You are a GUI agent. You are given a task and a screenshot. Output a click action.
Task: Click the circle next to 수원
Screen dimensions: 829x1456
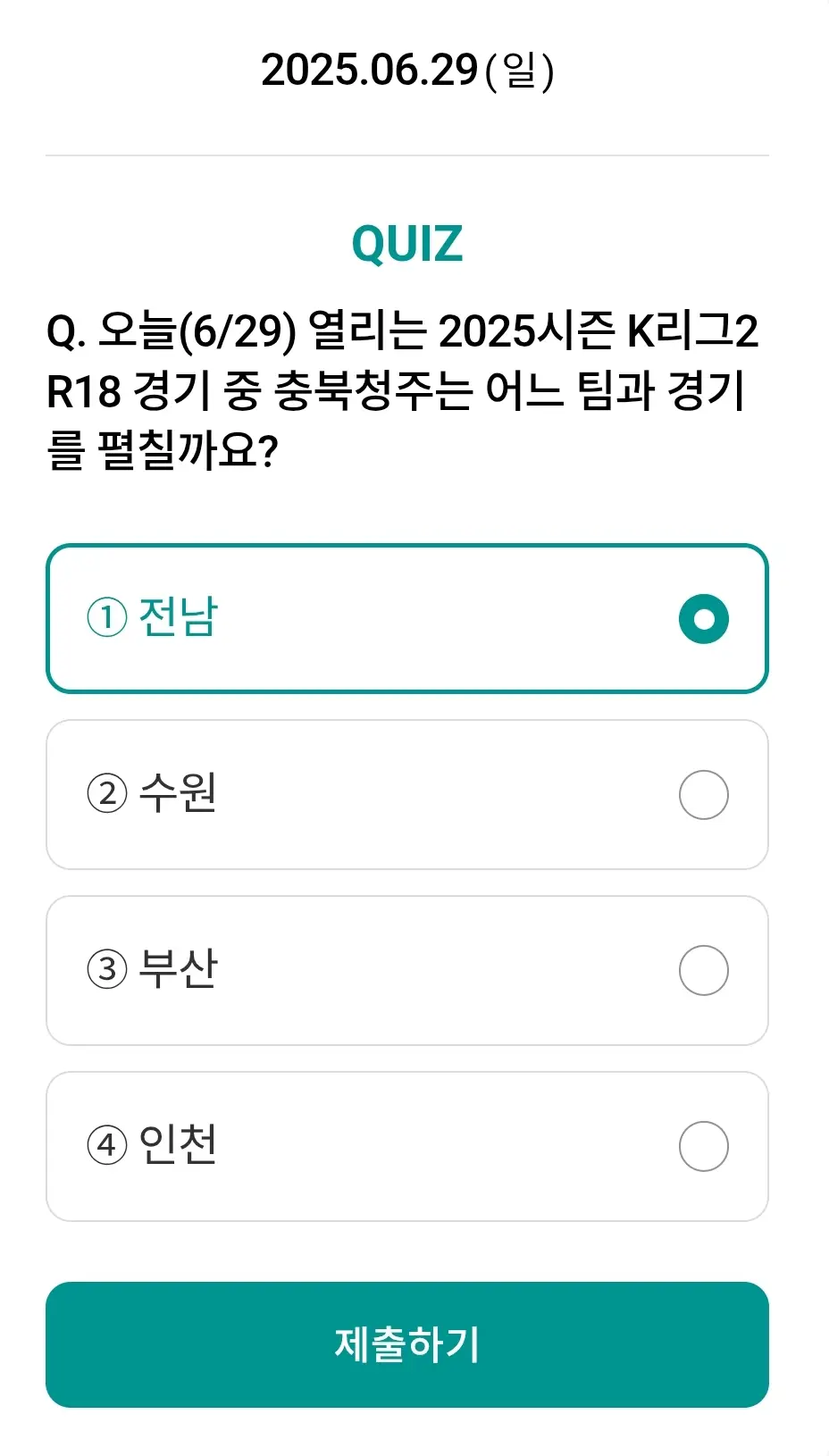coord(703,795)
